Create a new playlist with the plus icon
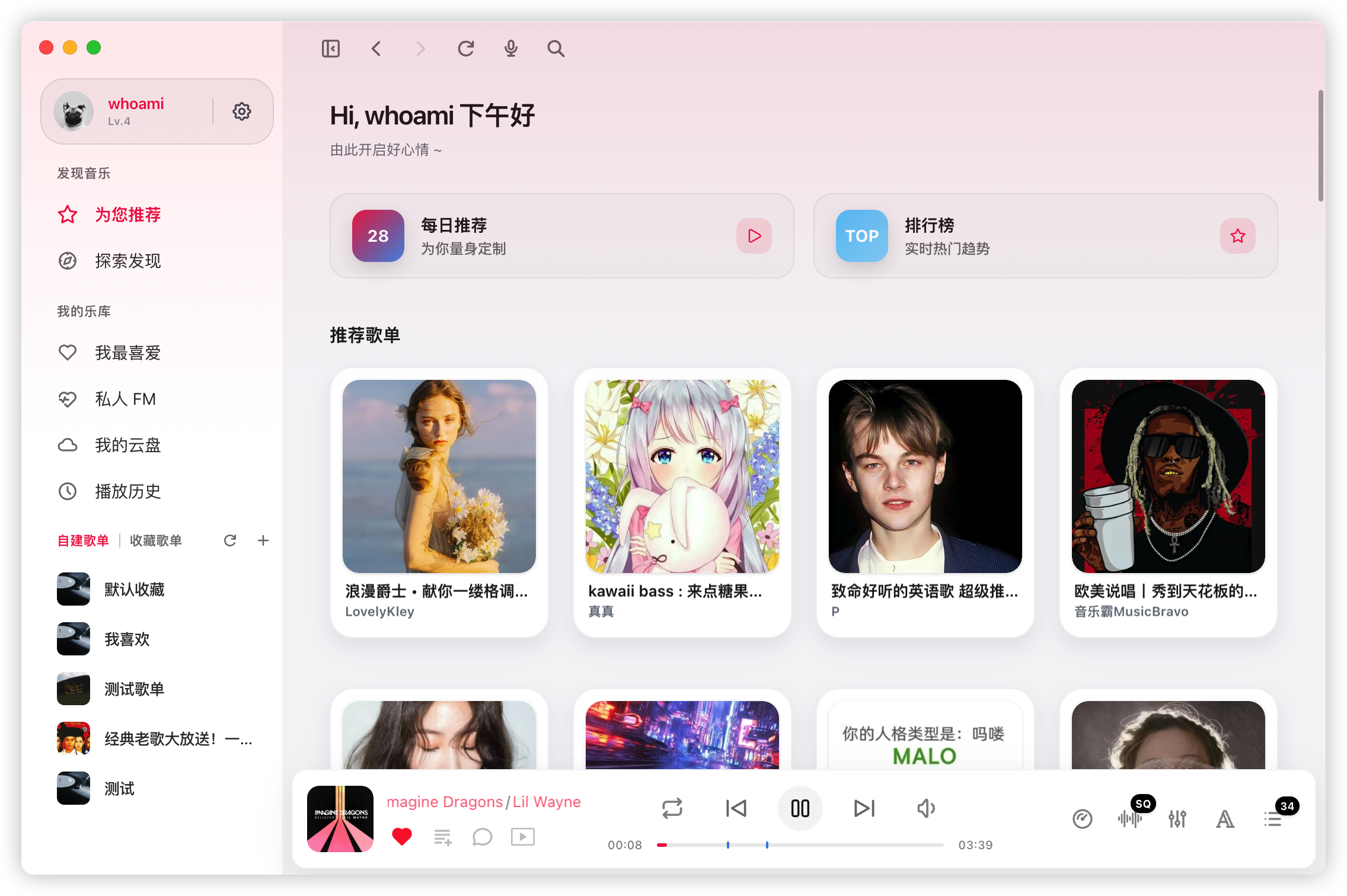The image size is (1347, 896). [x=263, y=540]
